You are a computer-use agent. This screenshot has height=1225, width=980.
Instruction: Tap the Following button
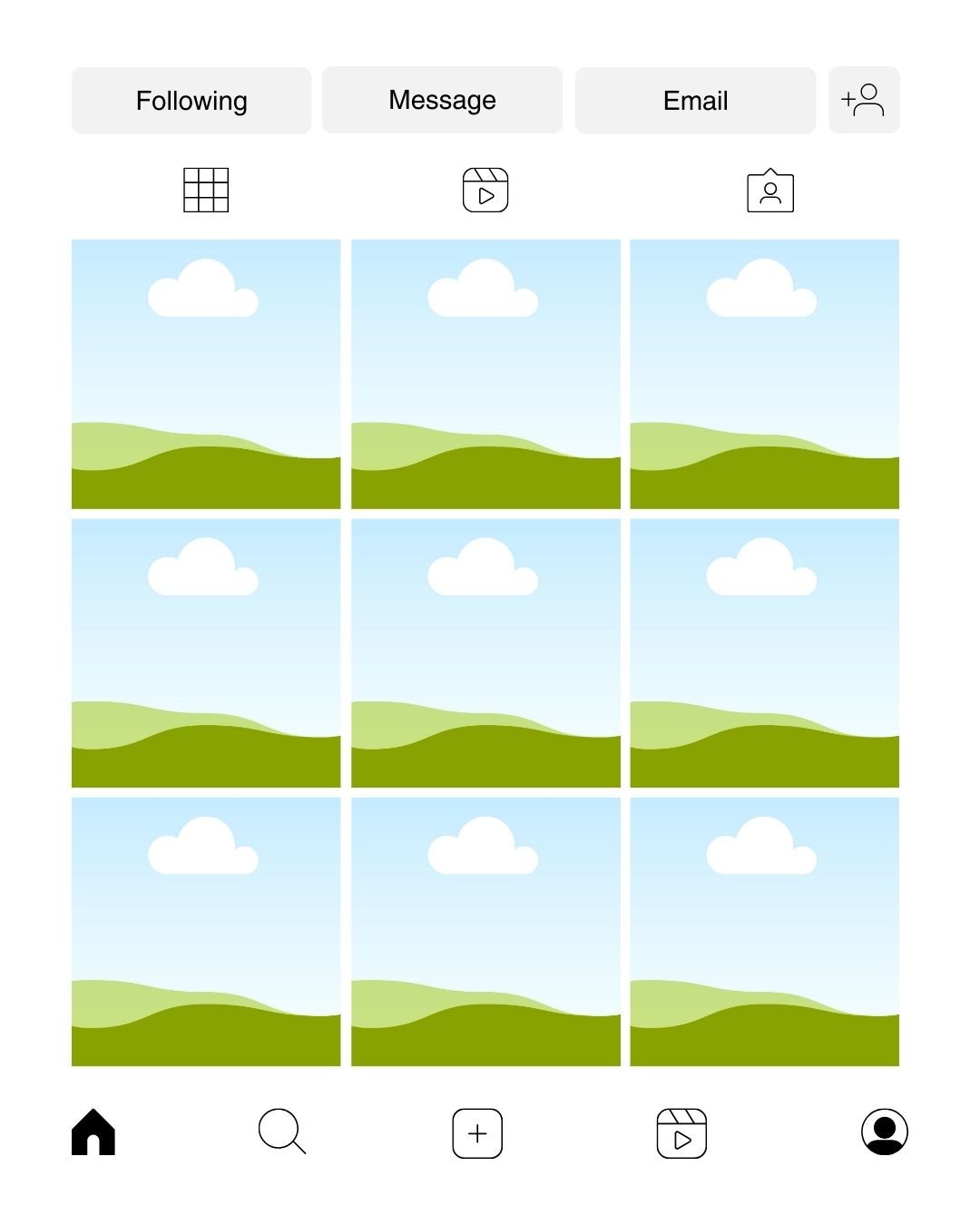pyautogui.click(x=191, y=101)
